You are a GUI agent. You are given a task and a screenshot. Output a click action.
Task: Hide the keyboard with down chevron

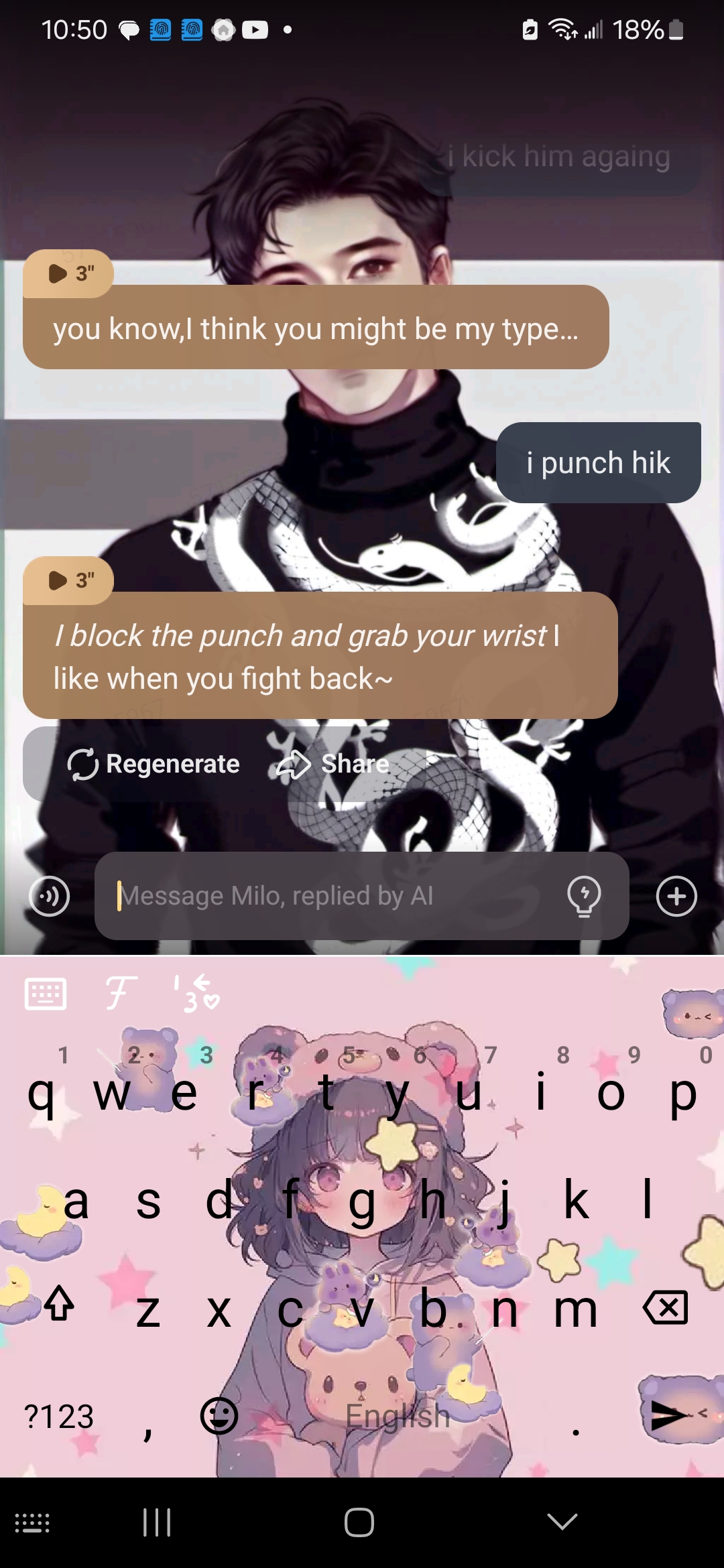(x=562, y=1522)
